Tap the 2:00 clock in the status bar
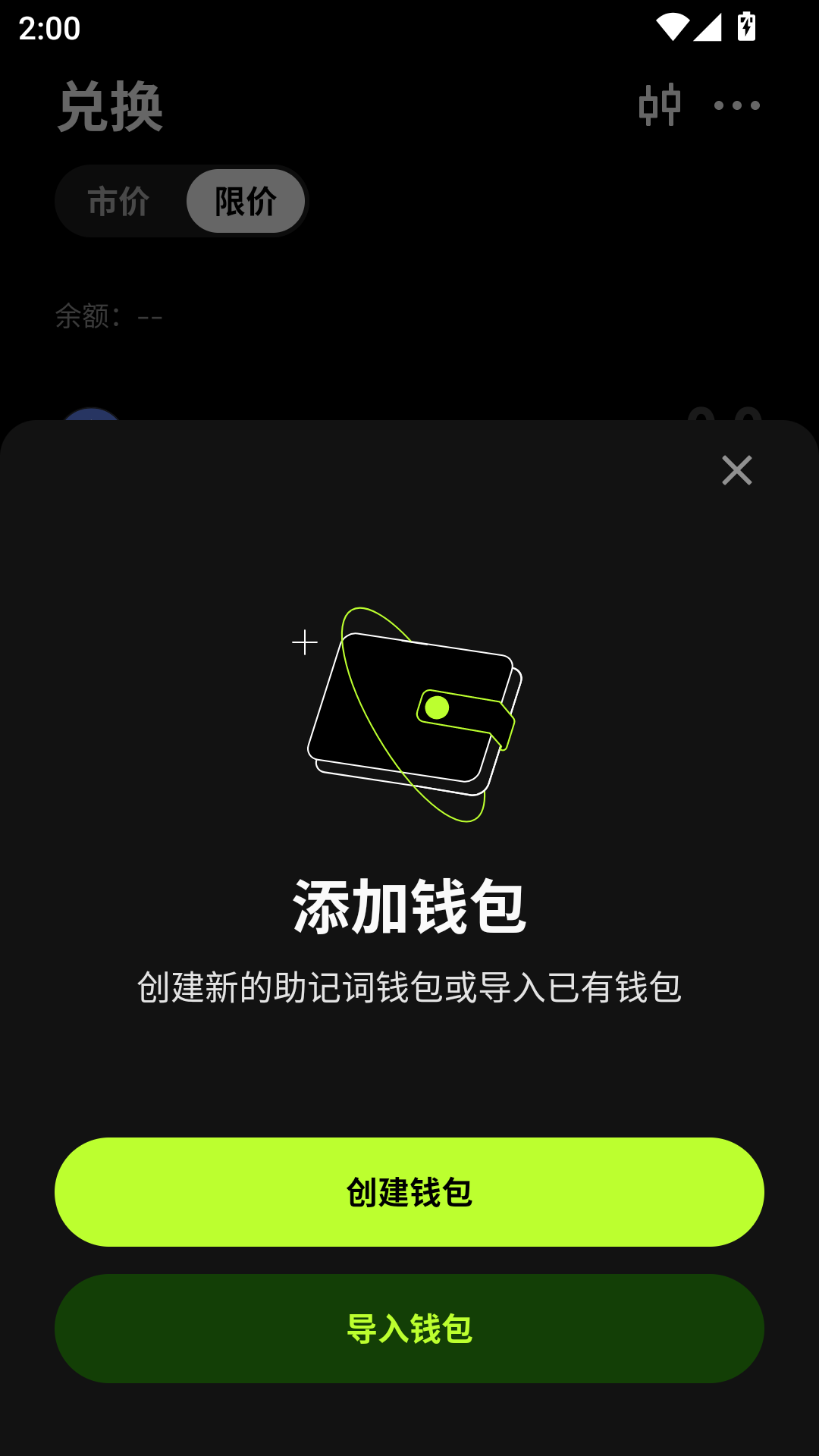Image resolution: width=819 pixels, height=1456 pixels. tap(48, 28)
